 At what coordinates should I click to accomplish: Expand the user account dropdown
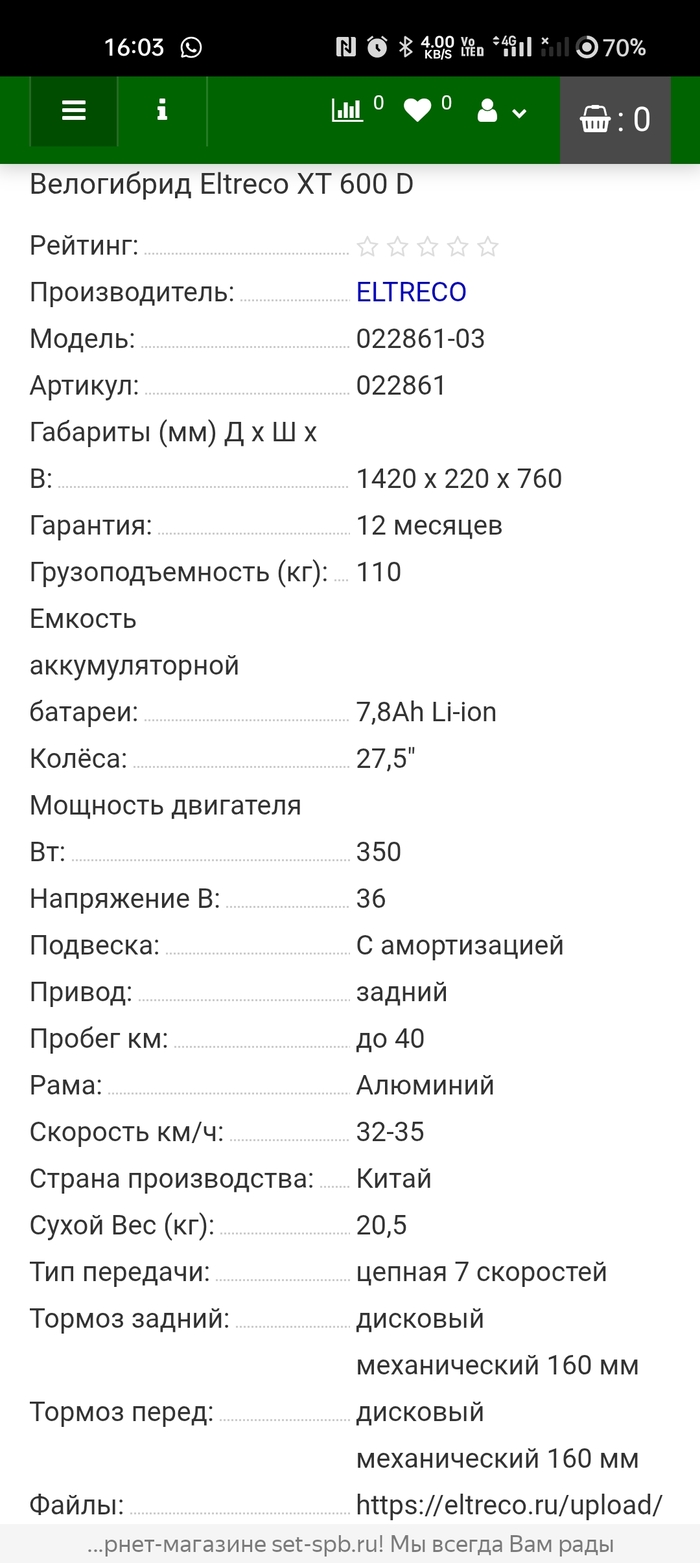(x=502, y=112)
